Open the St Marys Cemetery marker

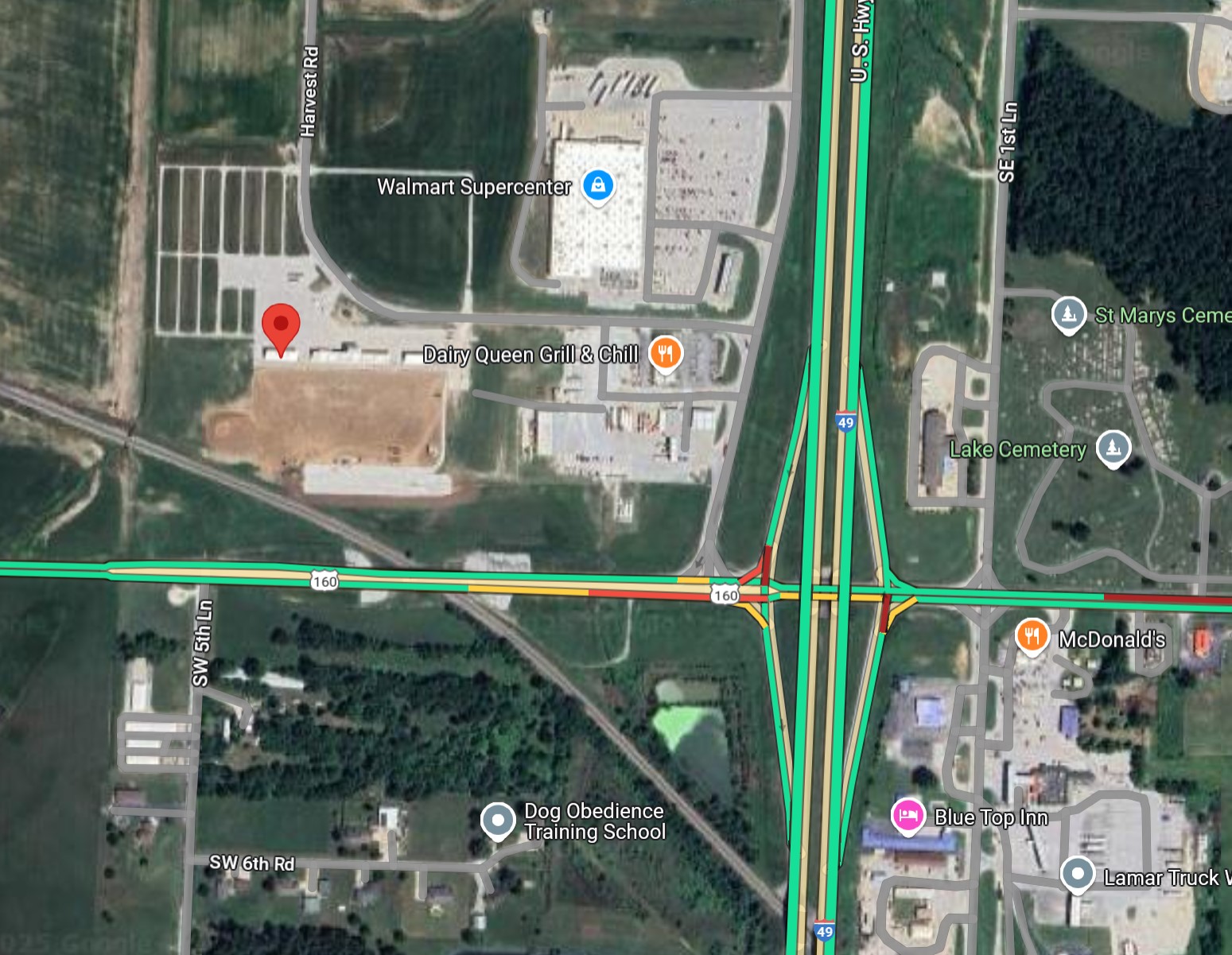point(1068,315)
